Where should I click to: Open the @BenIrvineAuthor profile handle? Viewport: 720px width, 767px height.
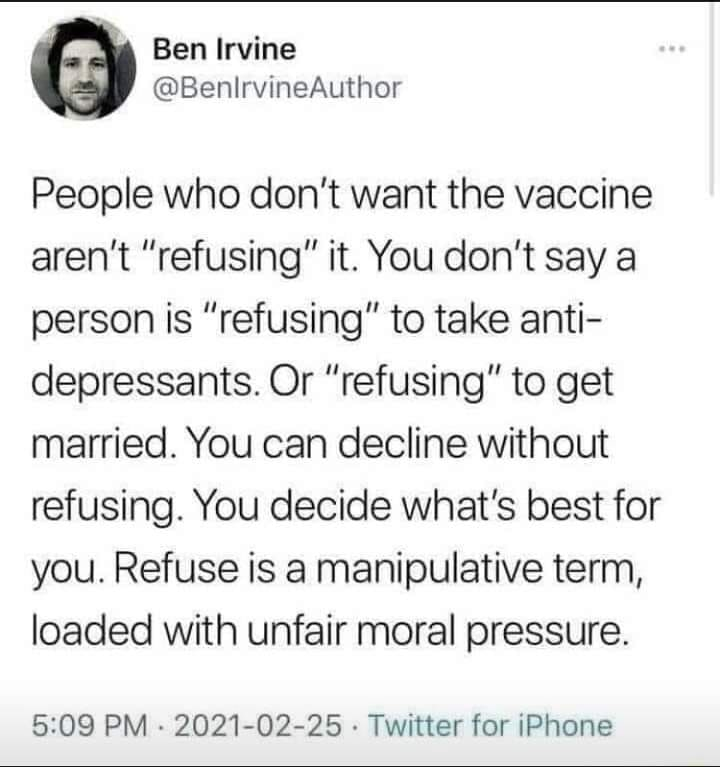click(276, 88)
